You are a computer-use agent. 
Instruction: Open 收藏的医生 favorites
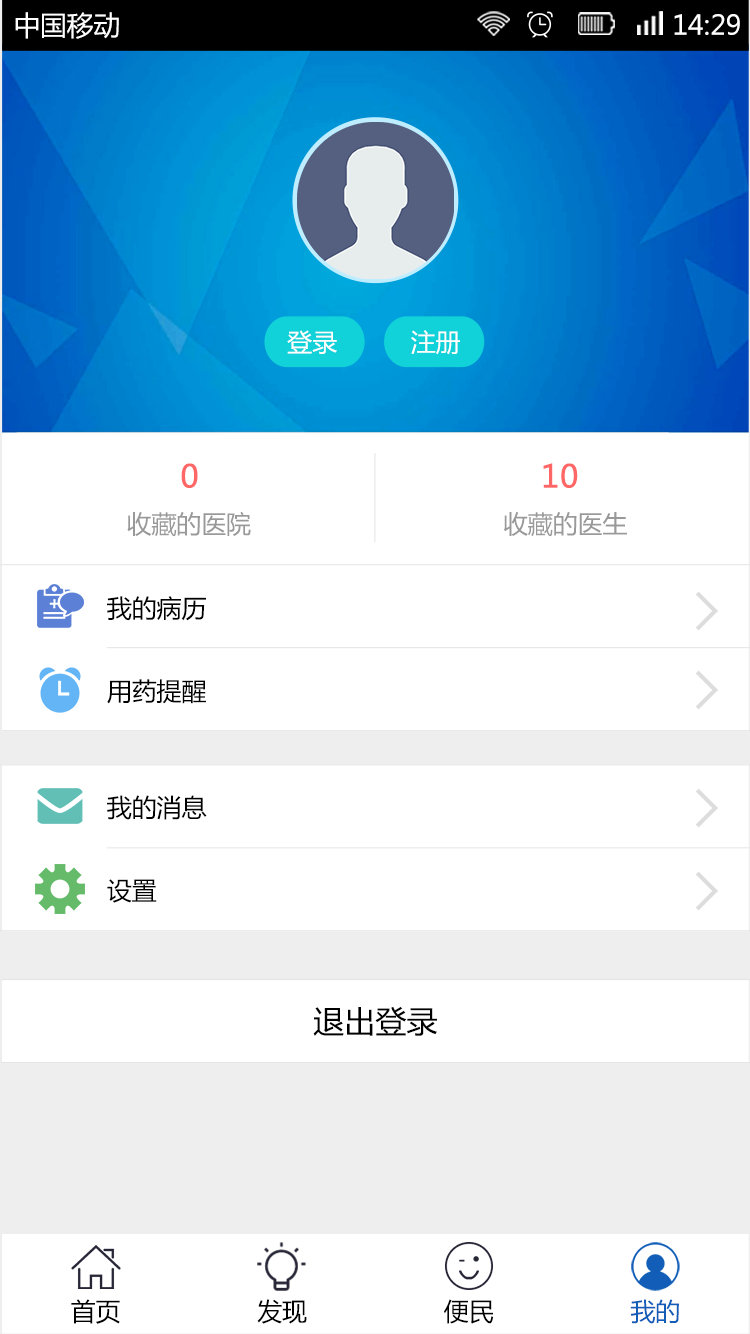point(563,498)
